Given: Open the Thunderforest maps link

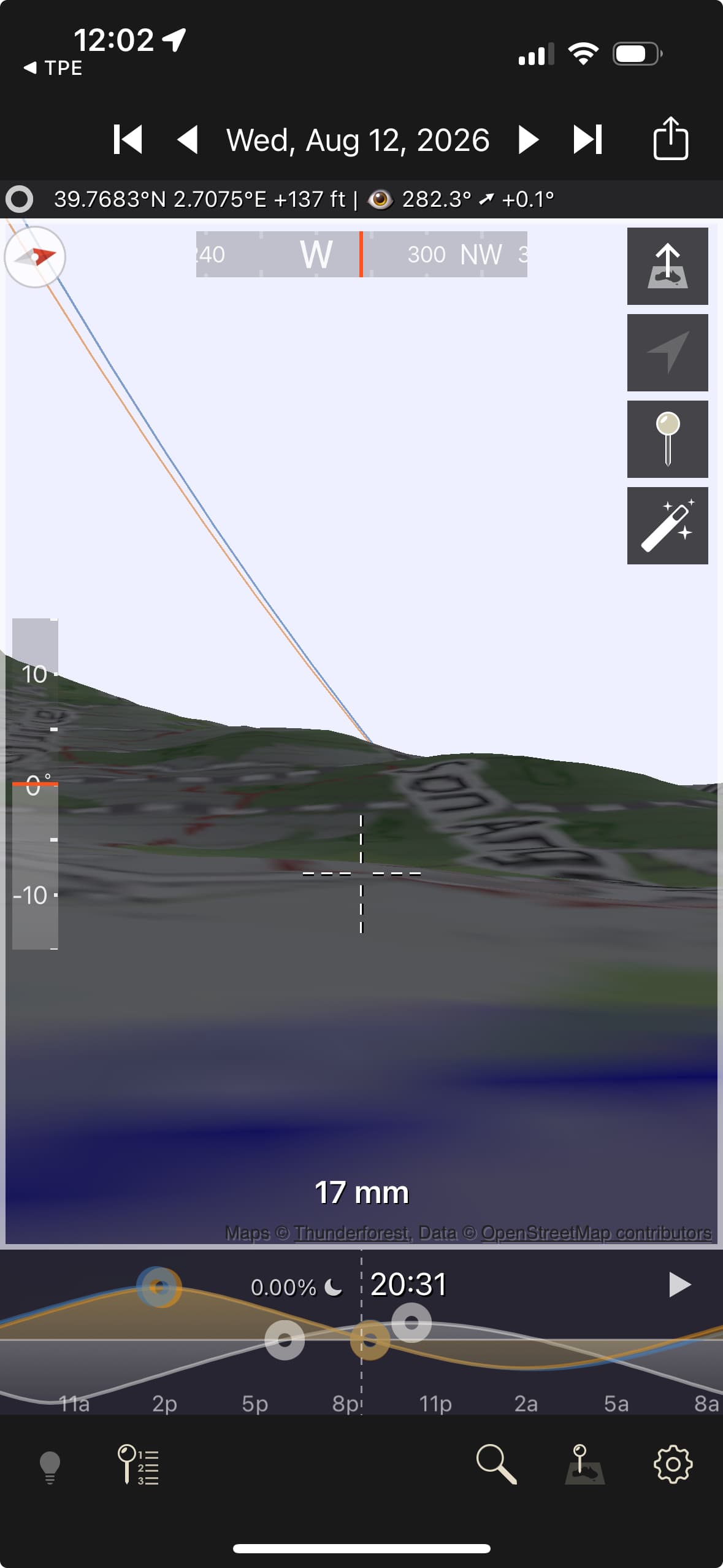Looking at the screenshot, I should pyautogui.click(x=351, y=1232).
